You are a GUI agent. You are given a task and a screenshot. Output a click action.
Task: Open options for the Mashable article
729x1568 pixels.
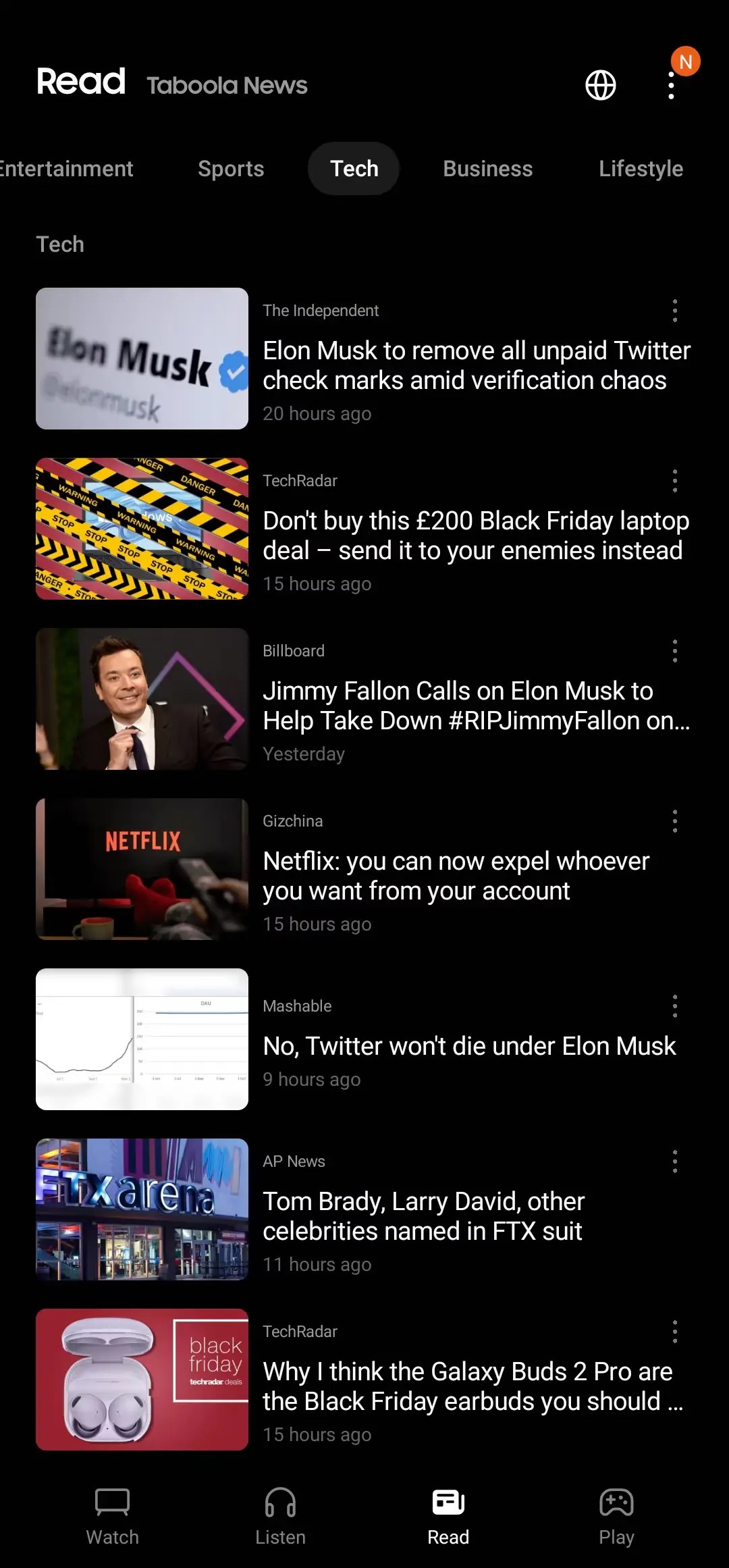tap(674, 1006)
